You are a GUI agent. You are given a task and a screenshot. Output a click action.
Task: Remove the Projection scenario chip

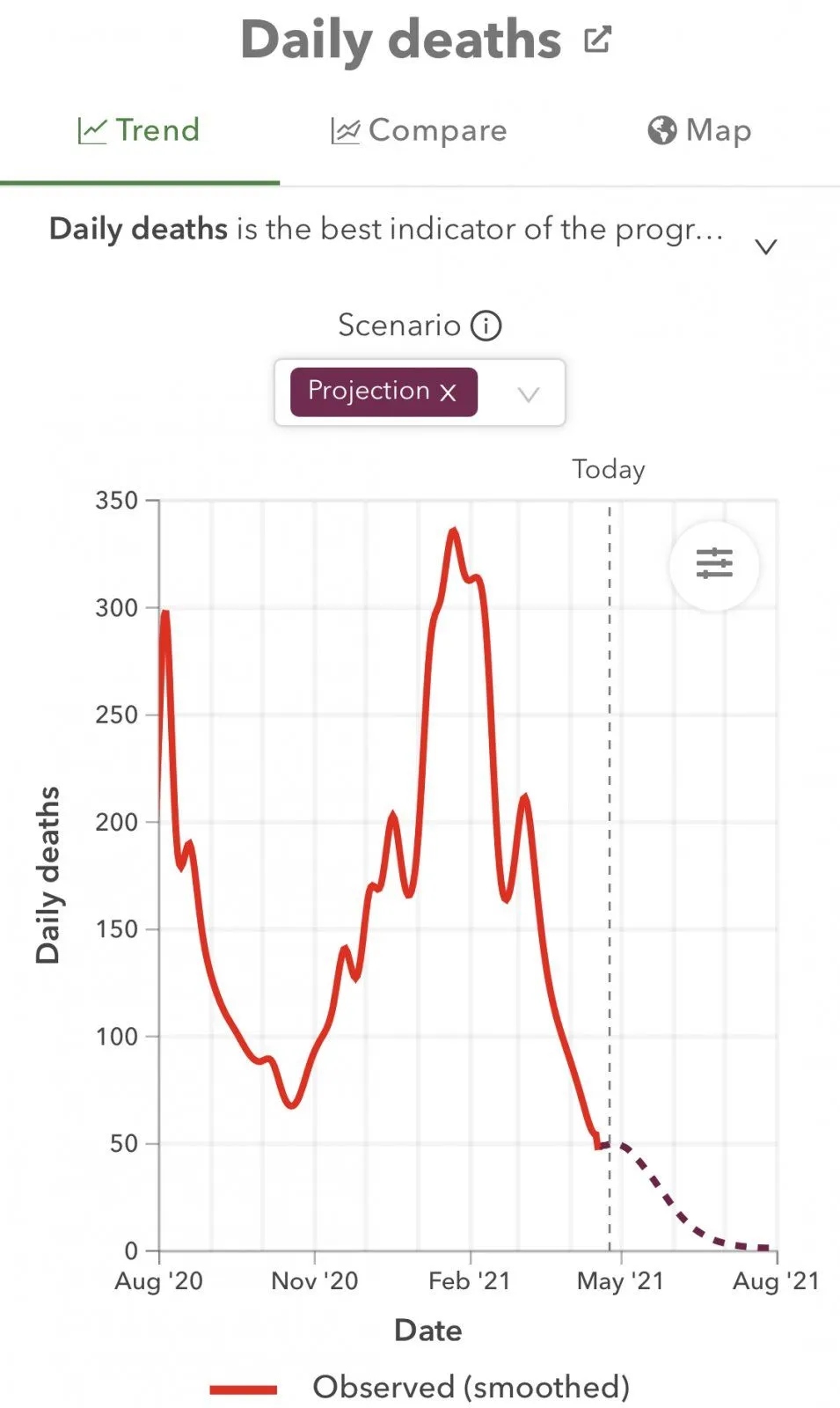[448, 392]
